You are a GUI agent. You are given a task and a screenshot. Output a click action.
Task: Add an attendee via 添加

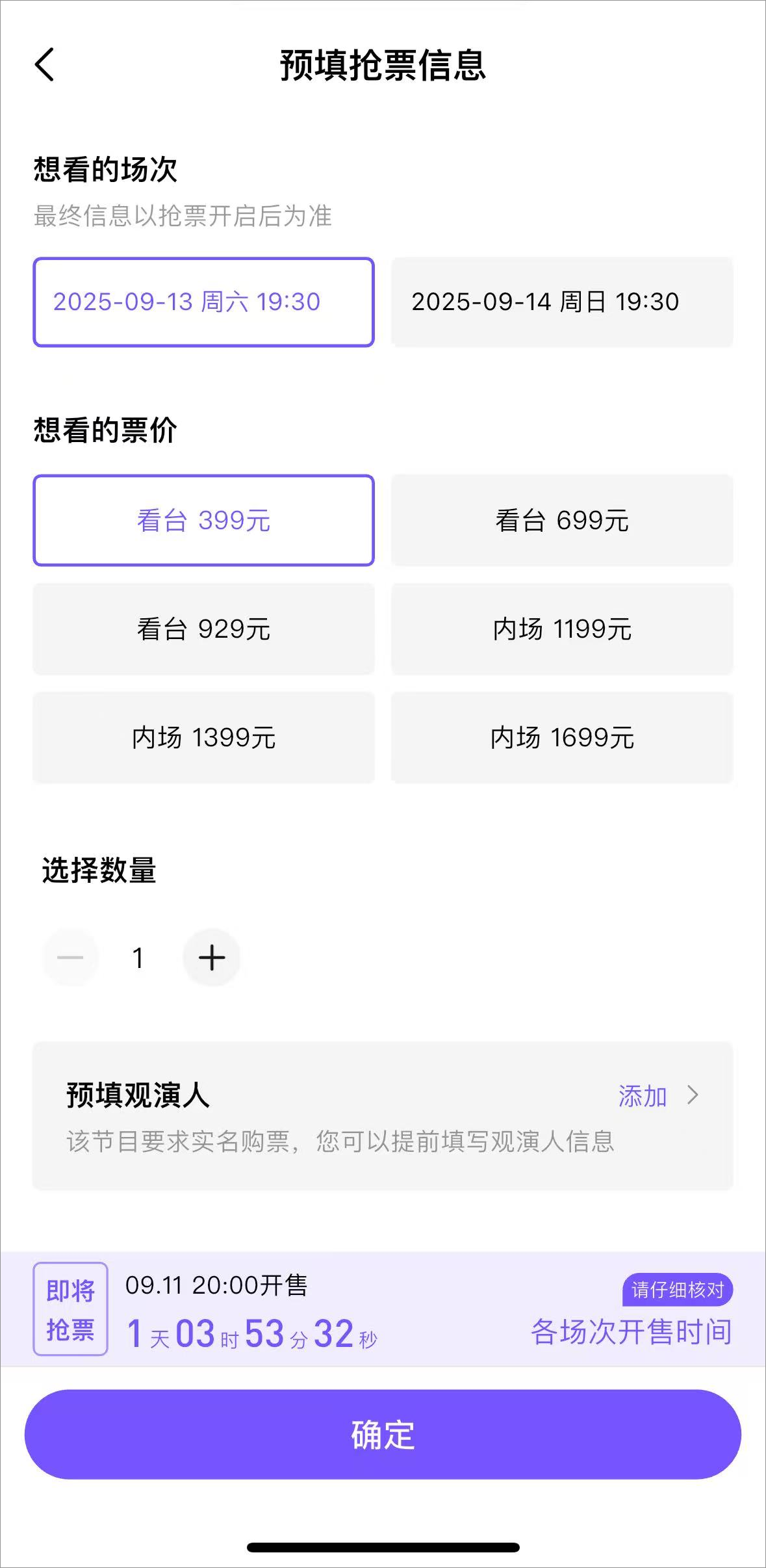tap(656, 1096)
